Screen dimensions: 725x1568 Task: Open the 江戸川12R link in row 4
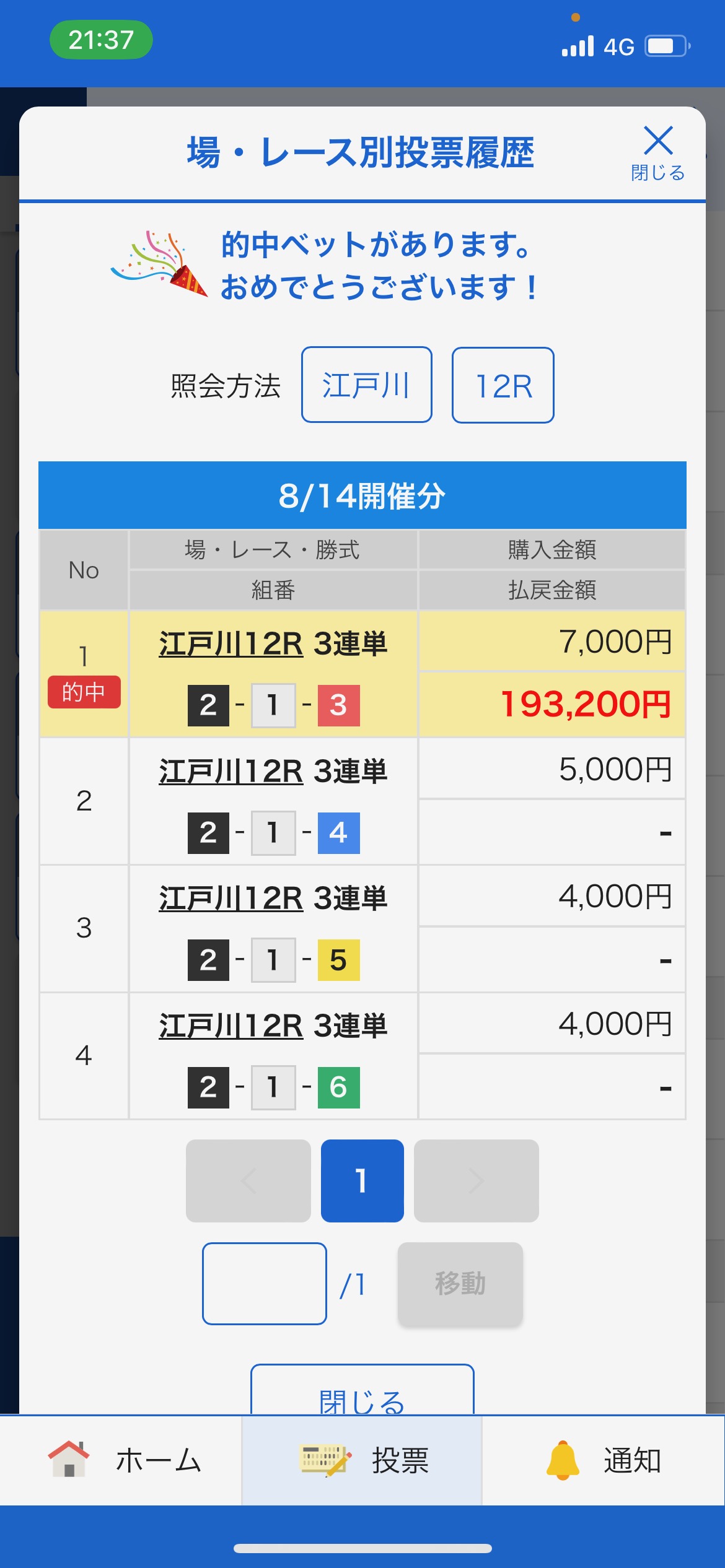(231, 1026)
